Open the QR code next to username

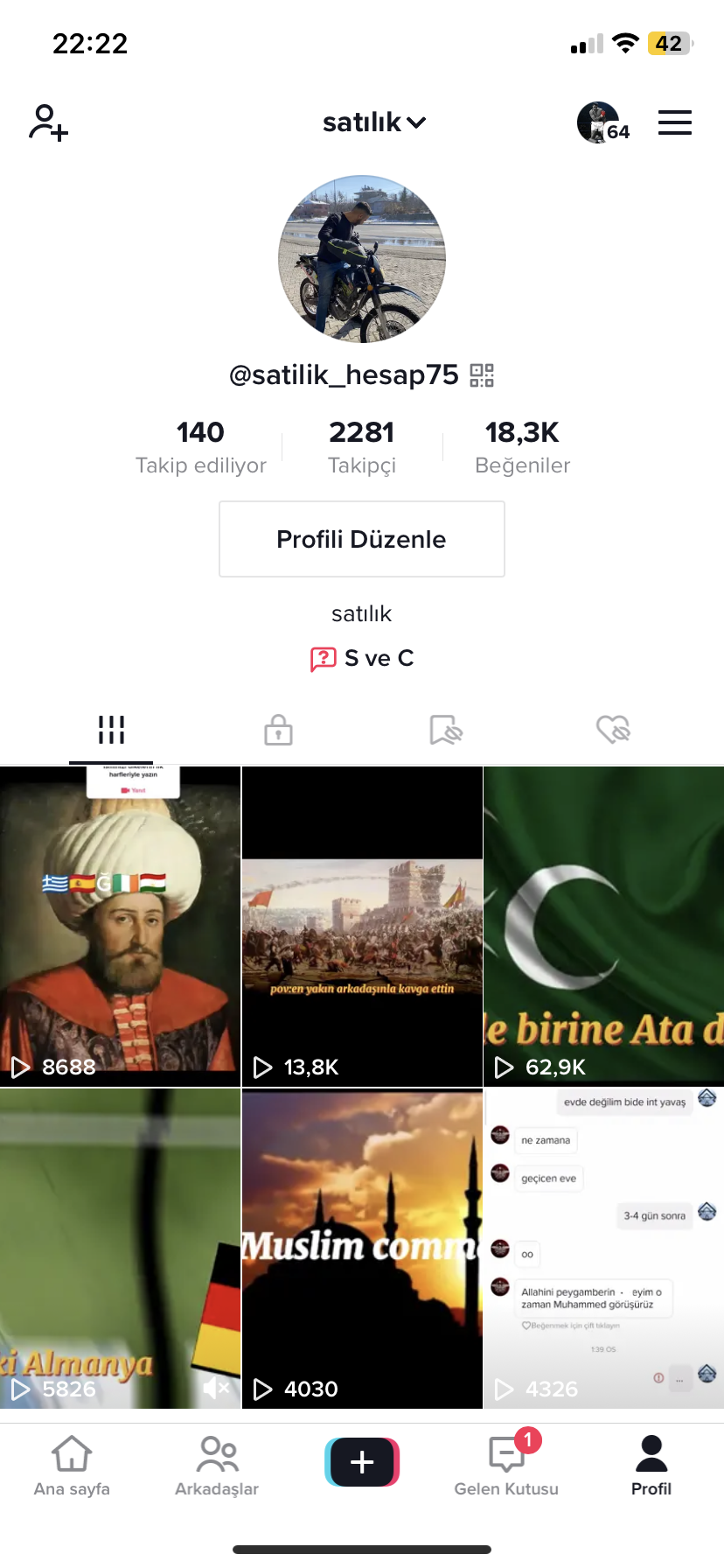[x=482, y=375]
